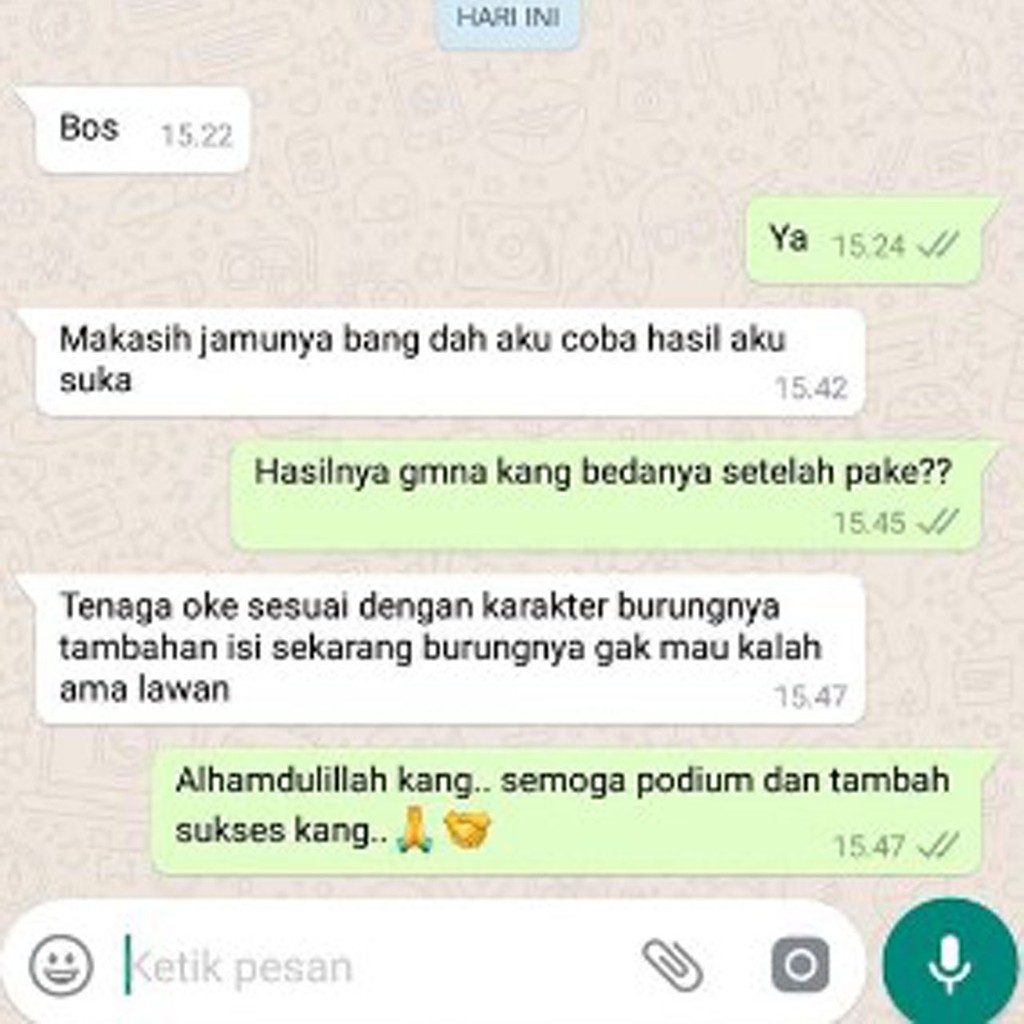
Task: Tap the microphone voice message button
Action: point(948,963)
